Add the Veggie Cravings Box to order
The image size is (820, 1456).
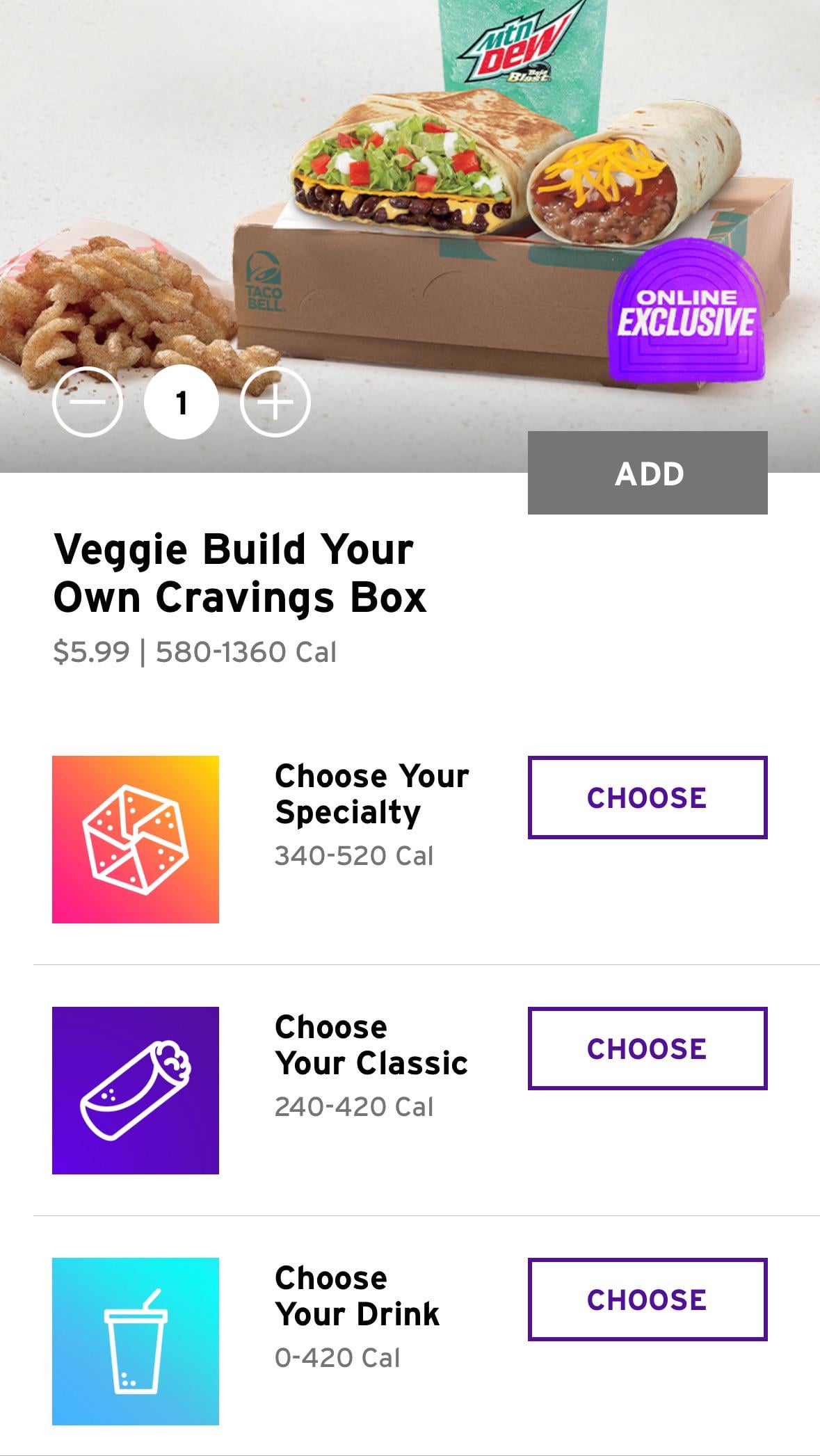(648, 473)
